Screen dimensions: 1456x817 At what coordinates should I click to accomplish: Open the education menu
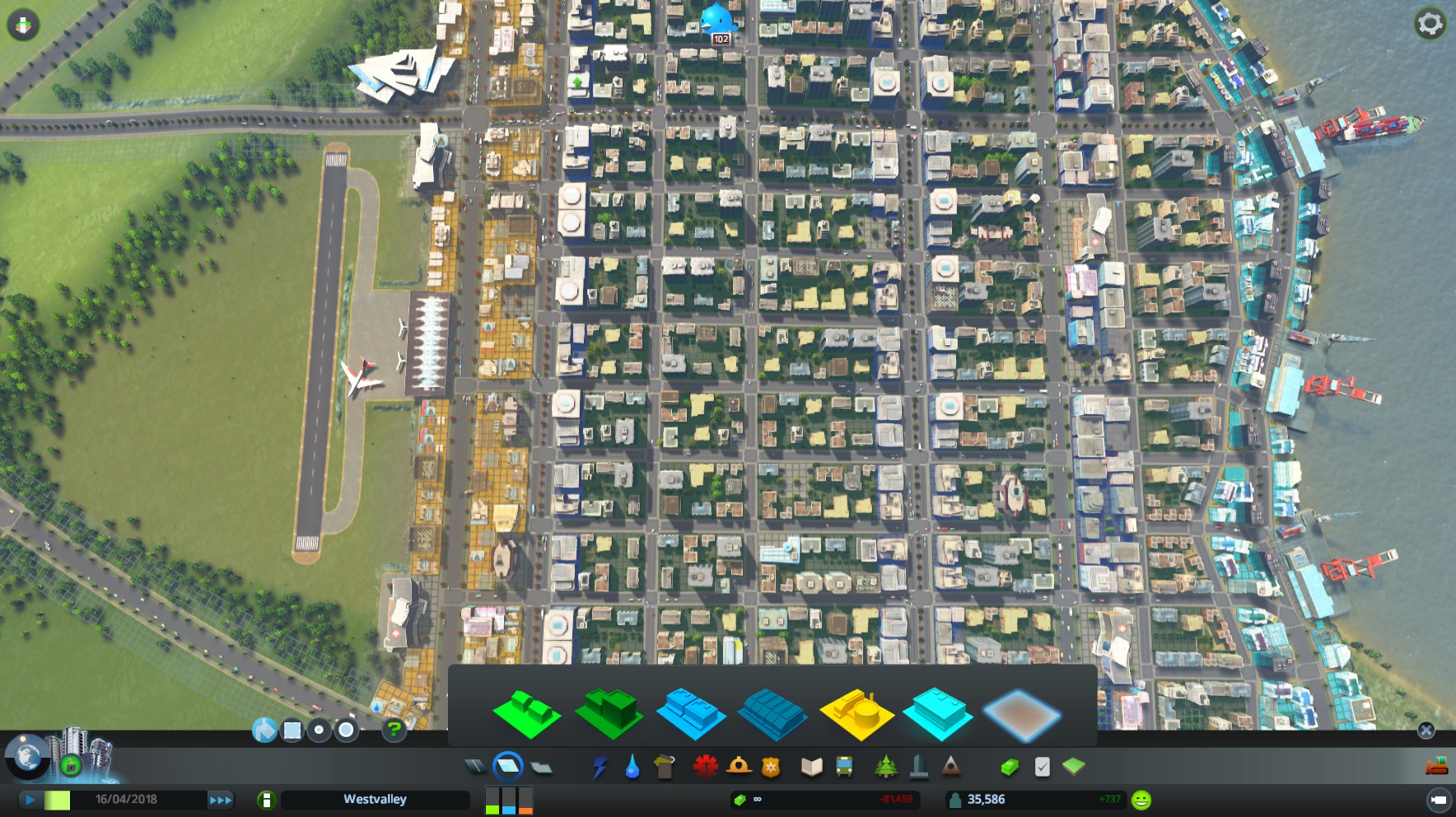pyautogui.click(x=811, y=768)
